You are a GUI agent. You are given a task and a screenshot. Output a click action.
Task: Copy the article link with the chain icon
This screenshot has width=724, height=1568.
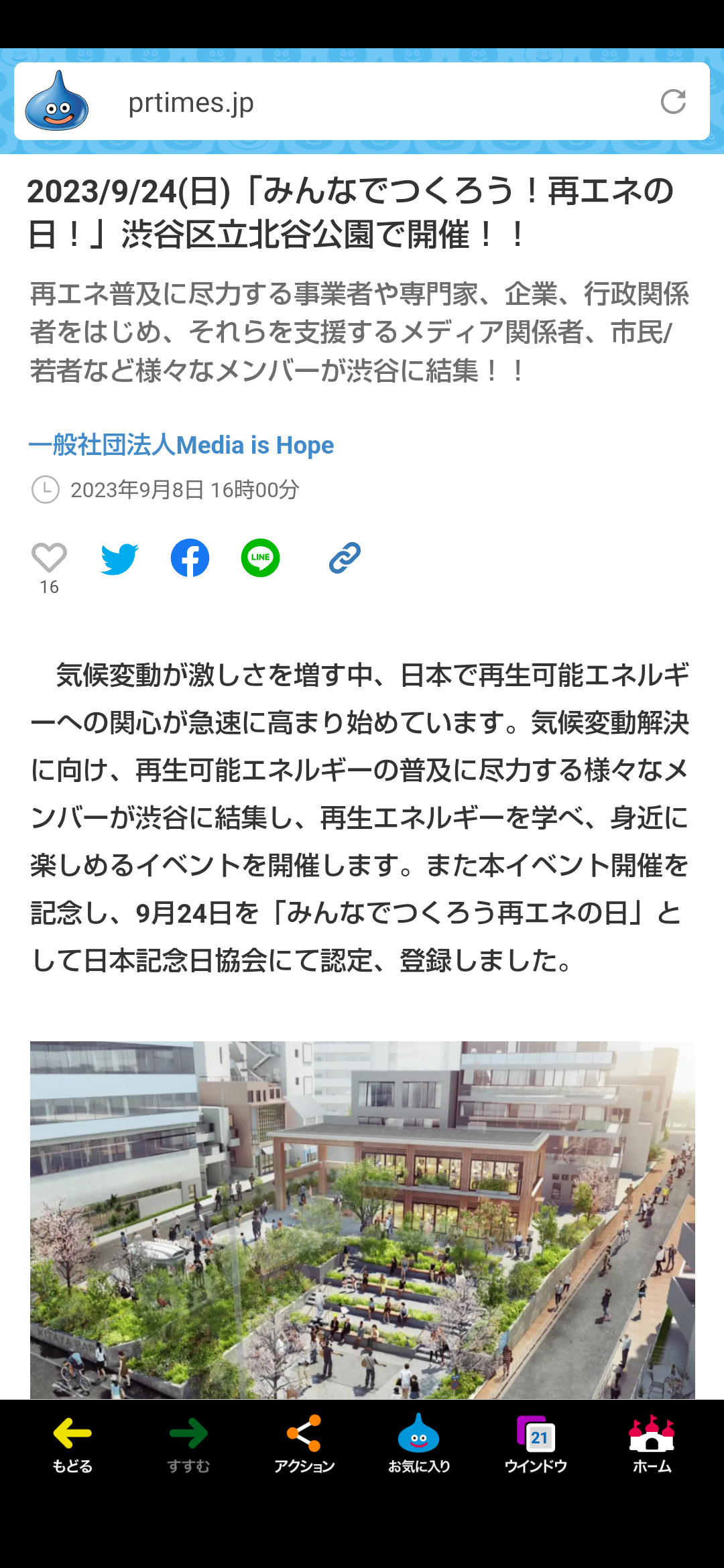[x=345, y=558]
